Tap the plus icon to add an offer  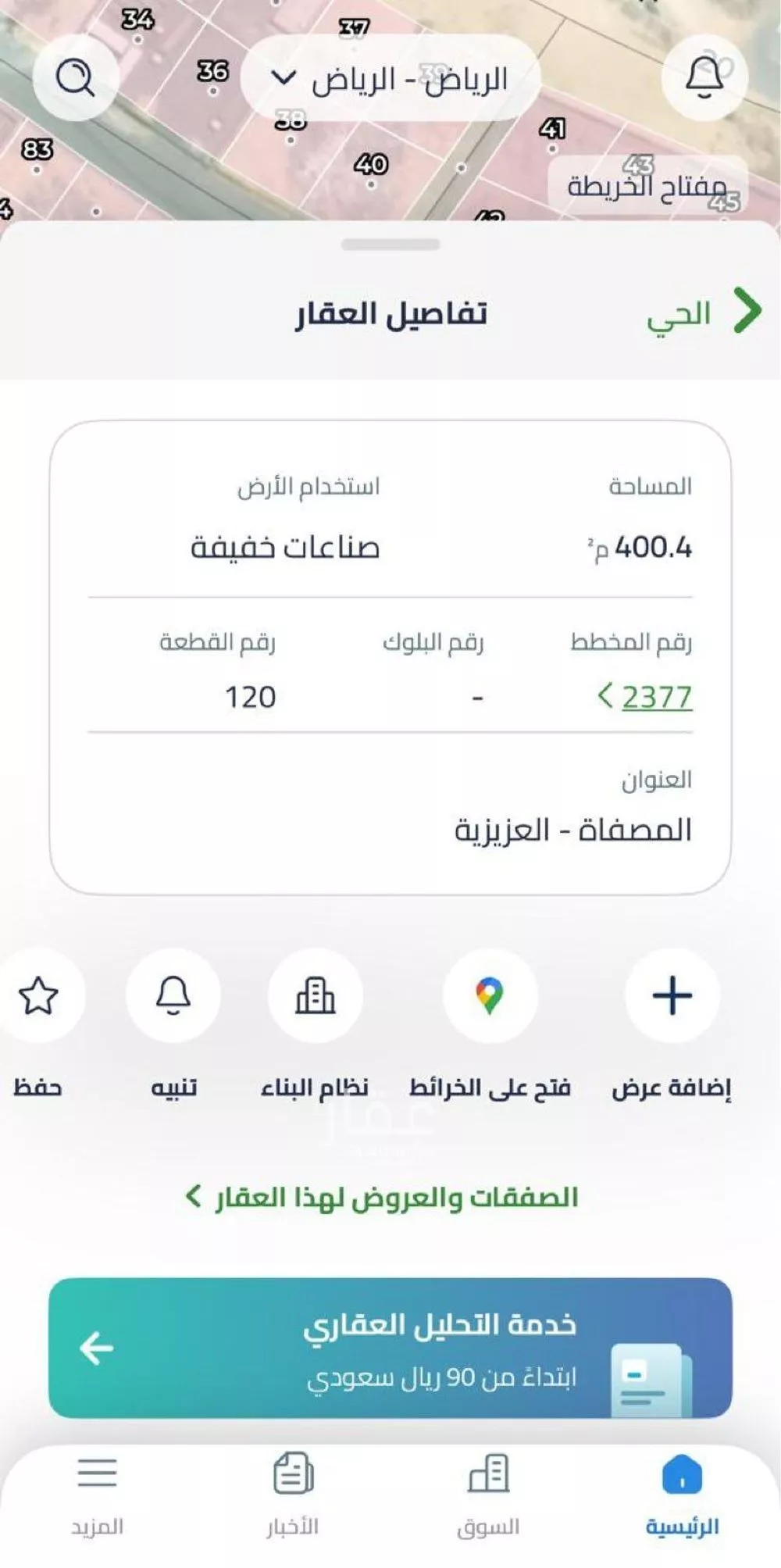tap(670, 995)
